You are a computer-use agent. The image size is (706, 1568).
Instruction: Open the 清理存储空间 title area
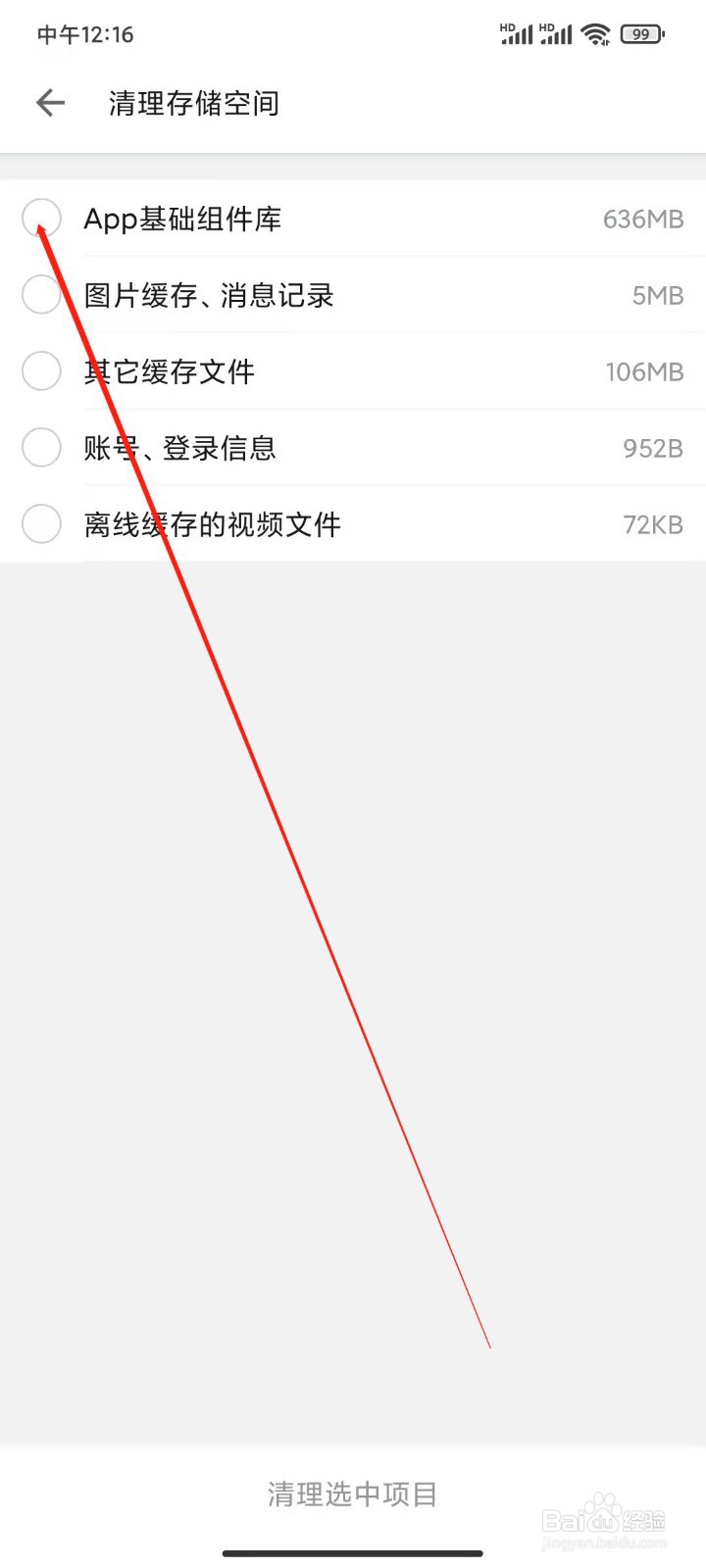(193, 103)
